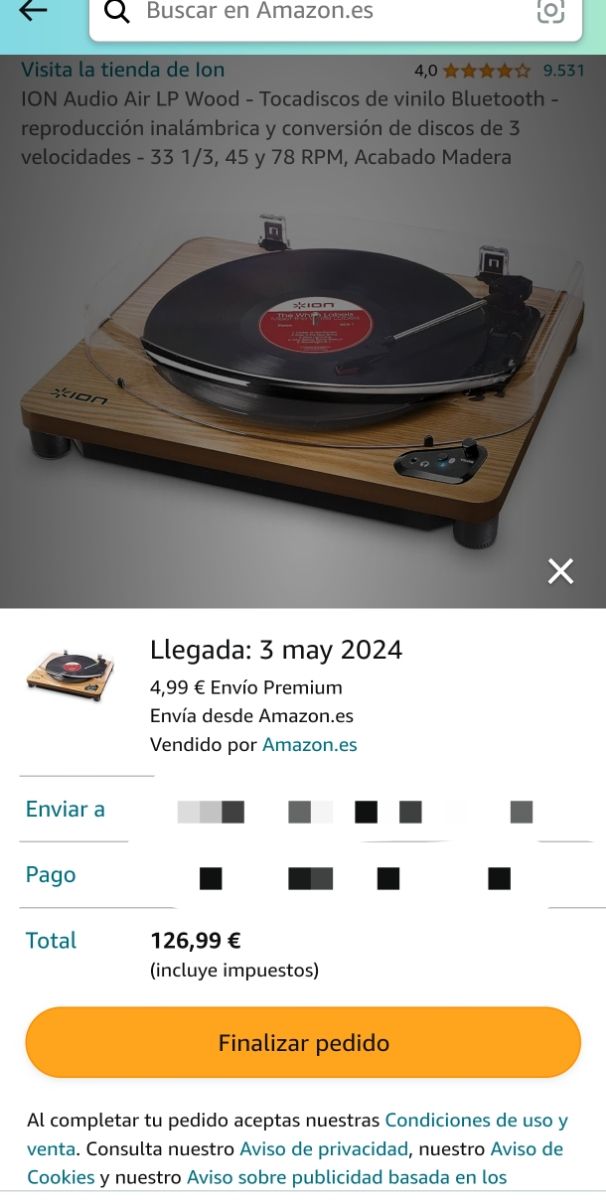Change the Enviar a delivery address

pos(300,810)
